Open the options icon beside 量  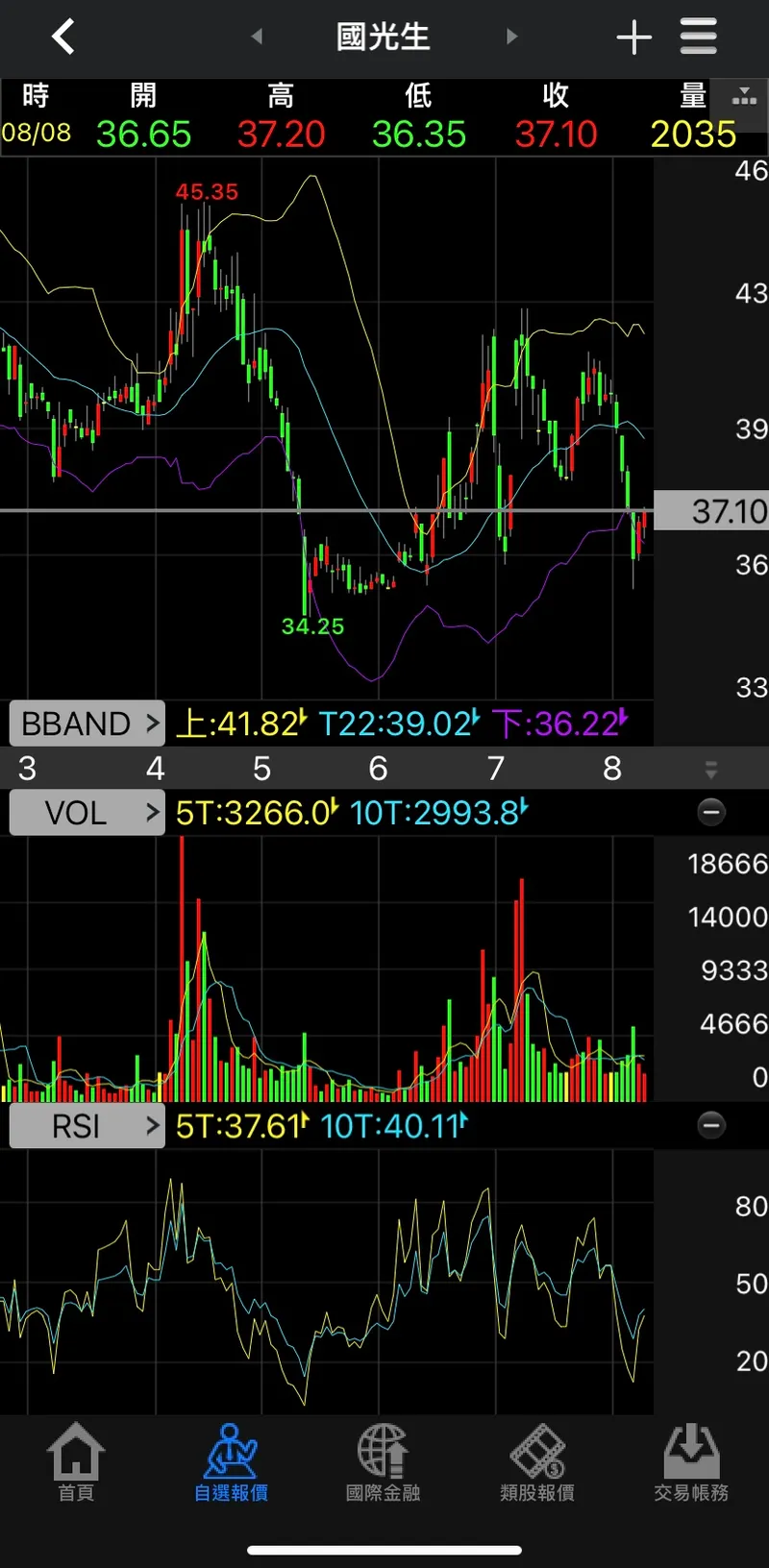(x=744, y=96)
